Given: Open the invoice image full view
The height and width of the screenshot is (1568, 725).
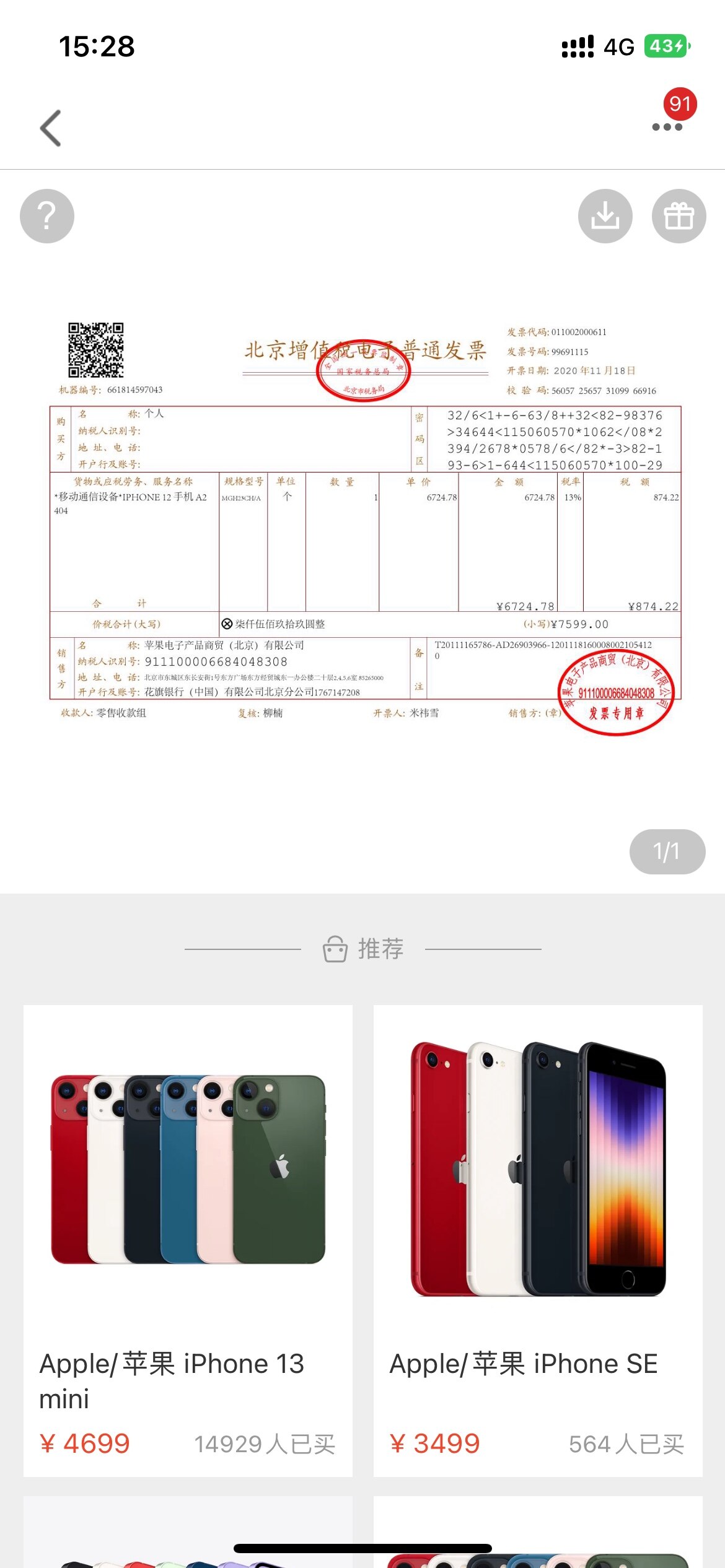Looking at the screenshot, I should point(366,528).
